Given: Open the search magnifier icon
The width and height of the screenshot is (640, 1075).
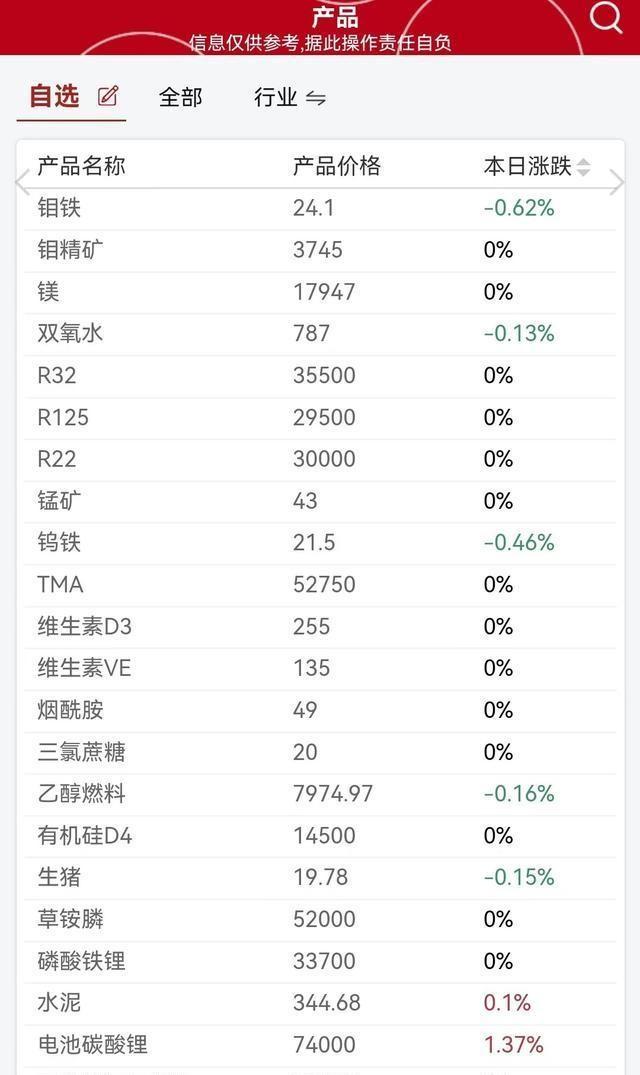Looking at the screenshot, I should pos(606,16).
